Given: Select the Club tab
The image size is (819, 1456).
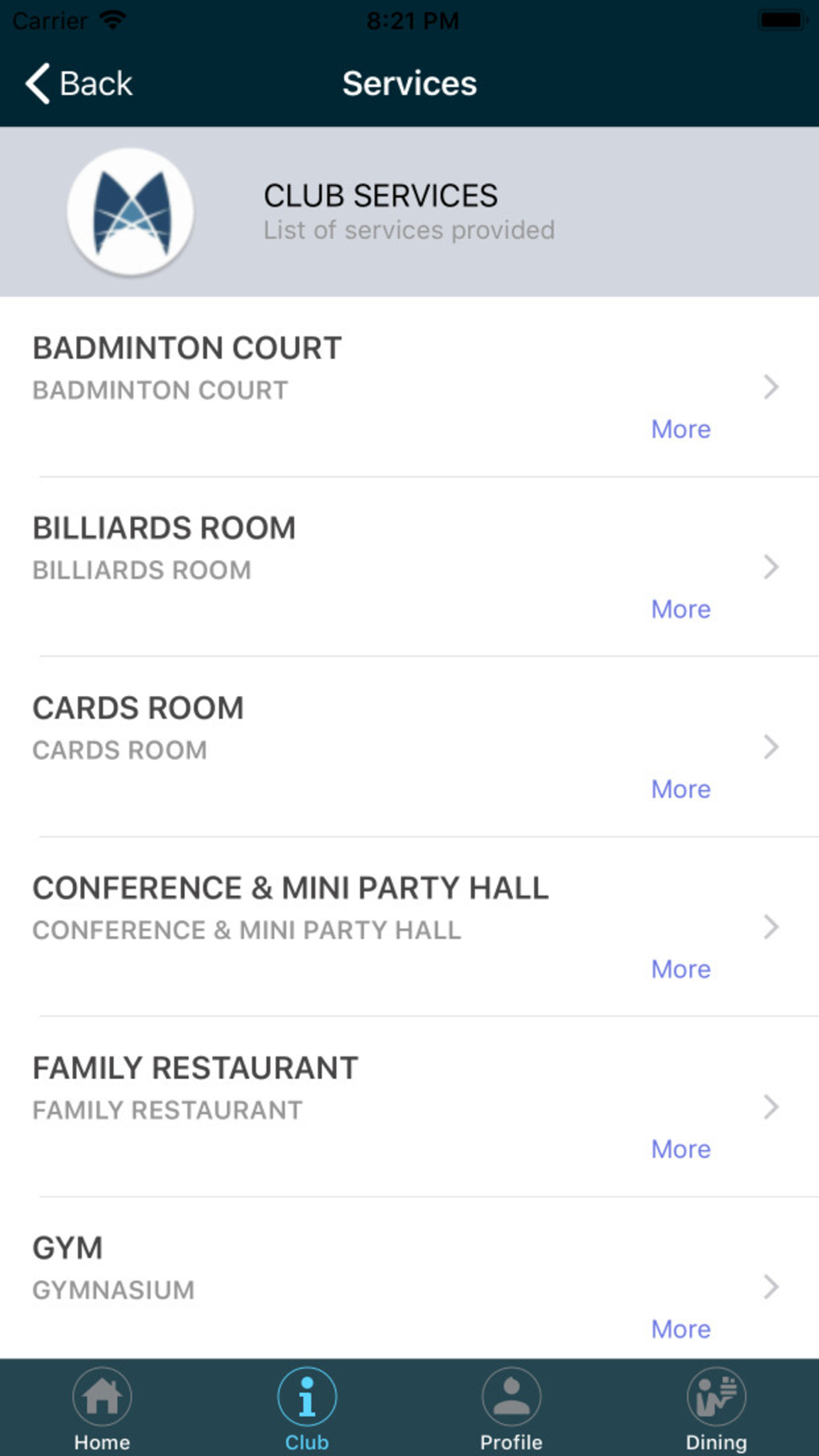Looking at the screenshot, I should pyautogui.click(x=307, y=1409).
